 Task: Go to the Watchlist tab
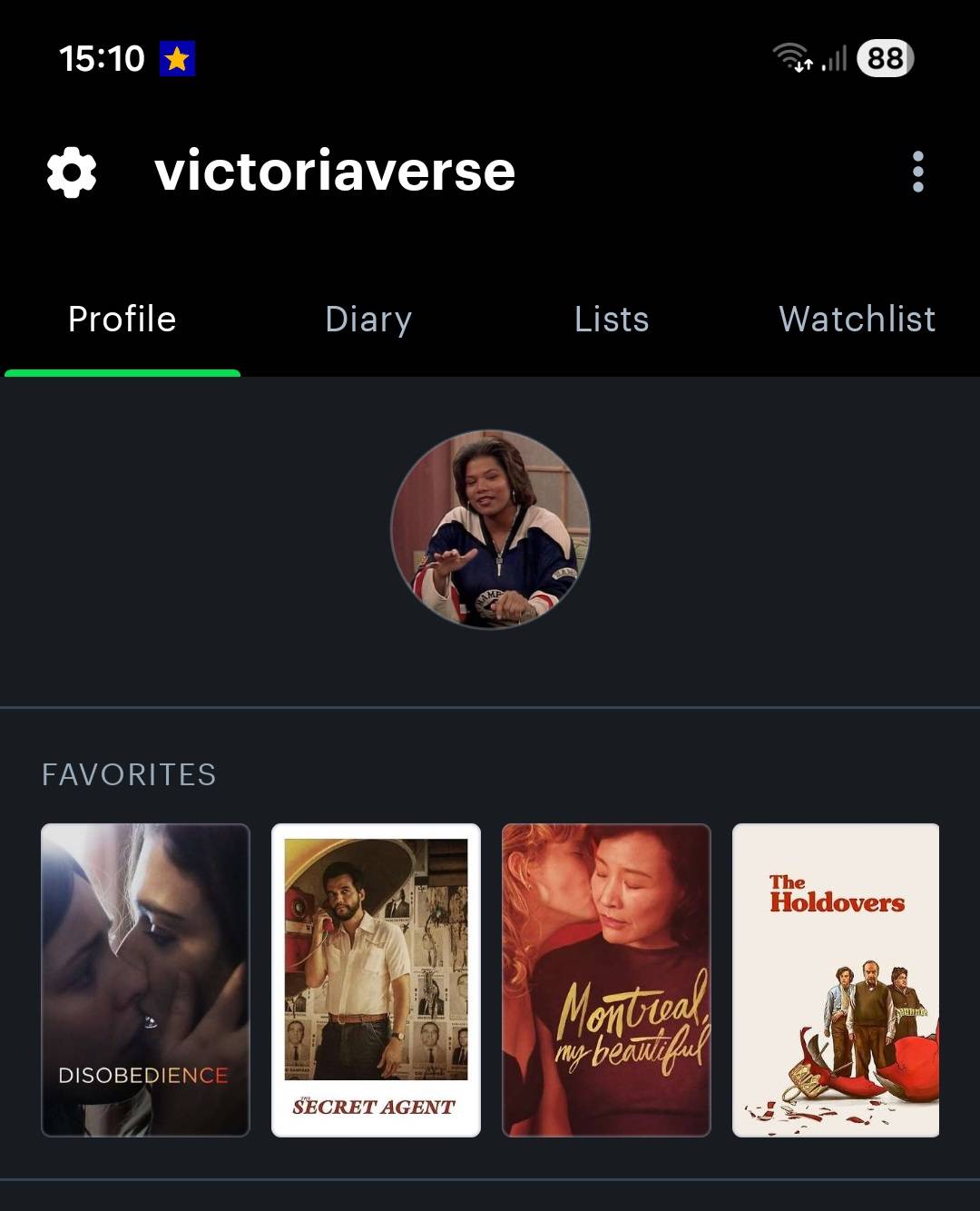click(857, 320)
